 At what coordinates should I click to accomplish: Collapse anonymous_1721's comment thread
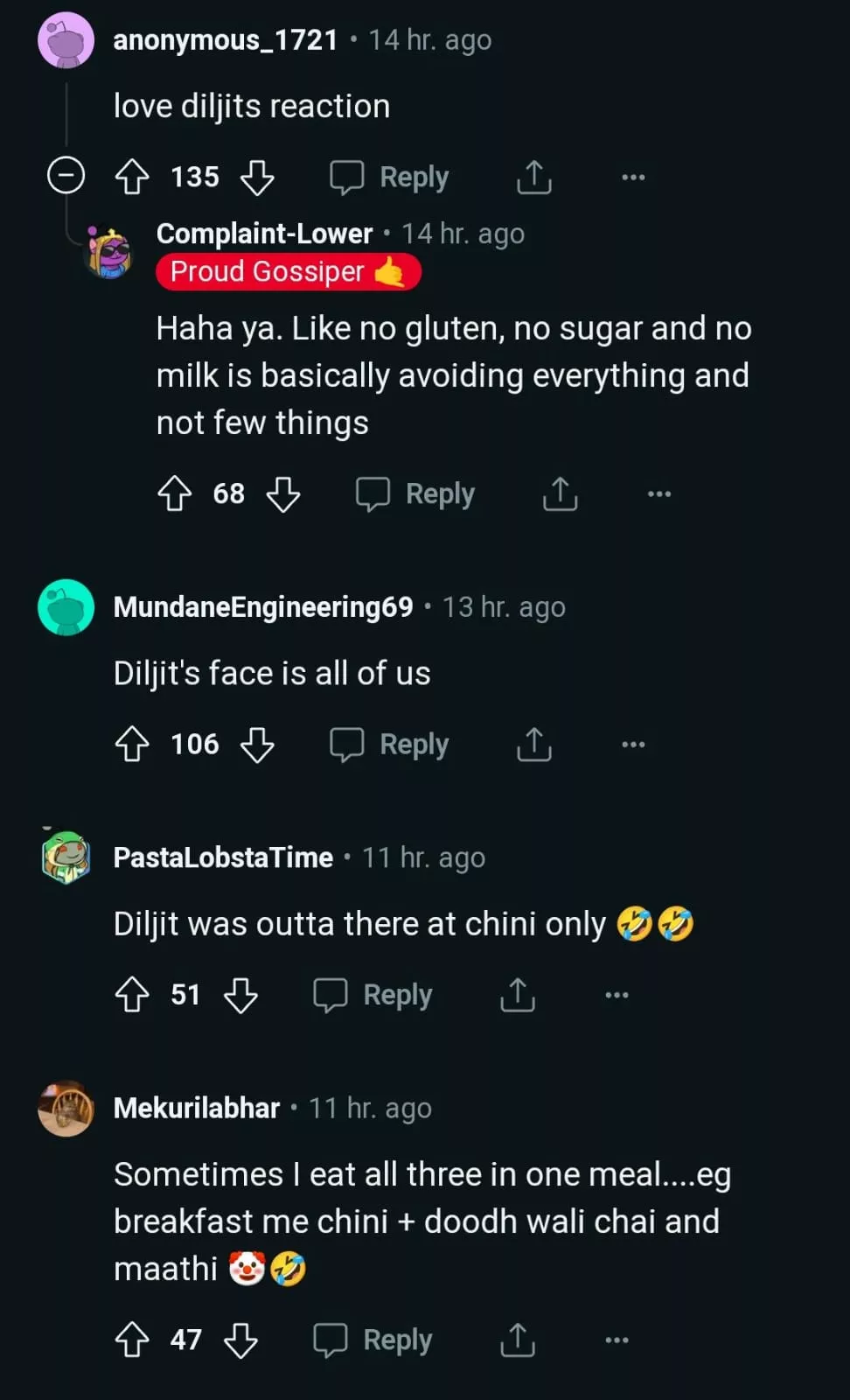pos(66,176)
